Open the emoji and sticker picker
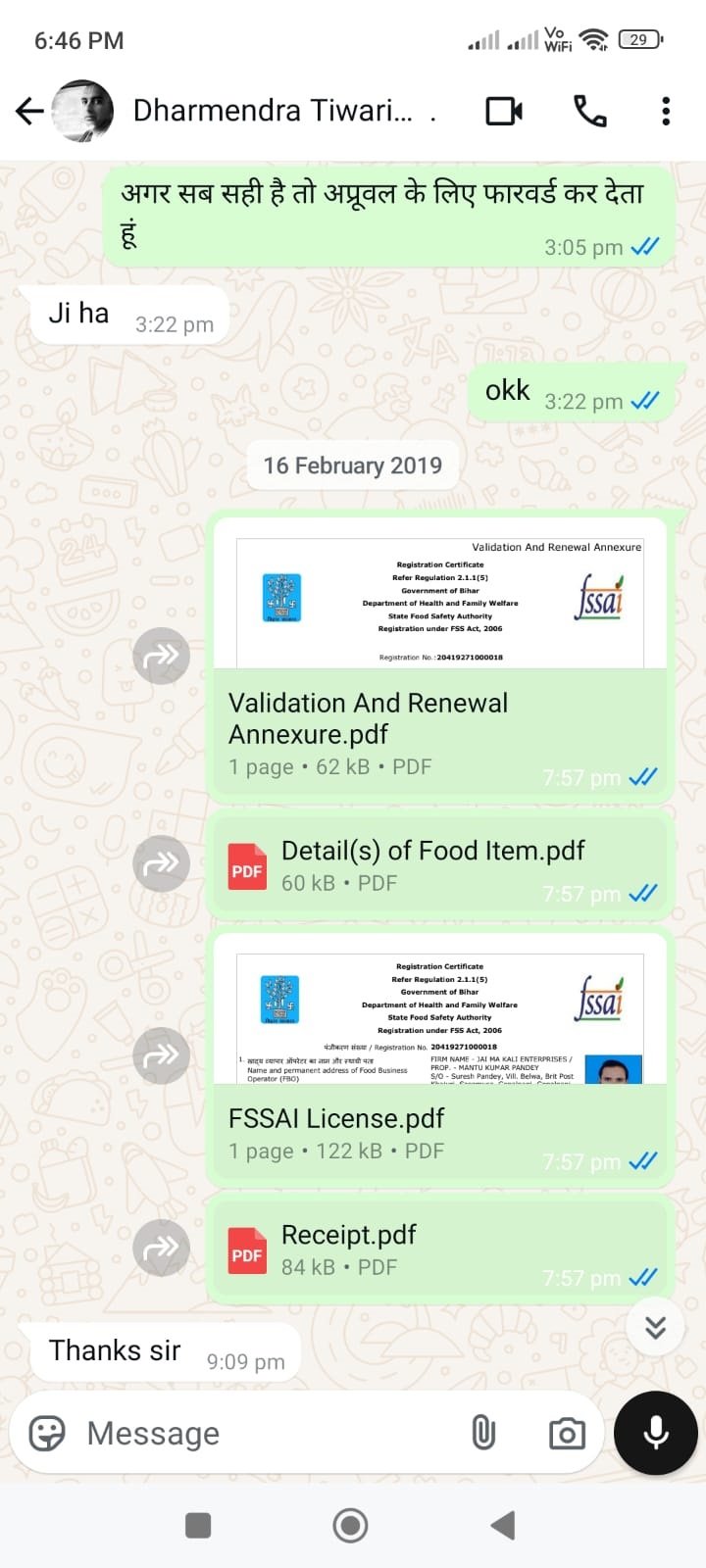 [x=47, y=1433]
